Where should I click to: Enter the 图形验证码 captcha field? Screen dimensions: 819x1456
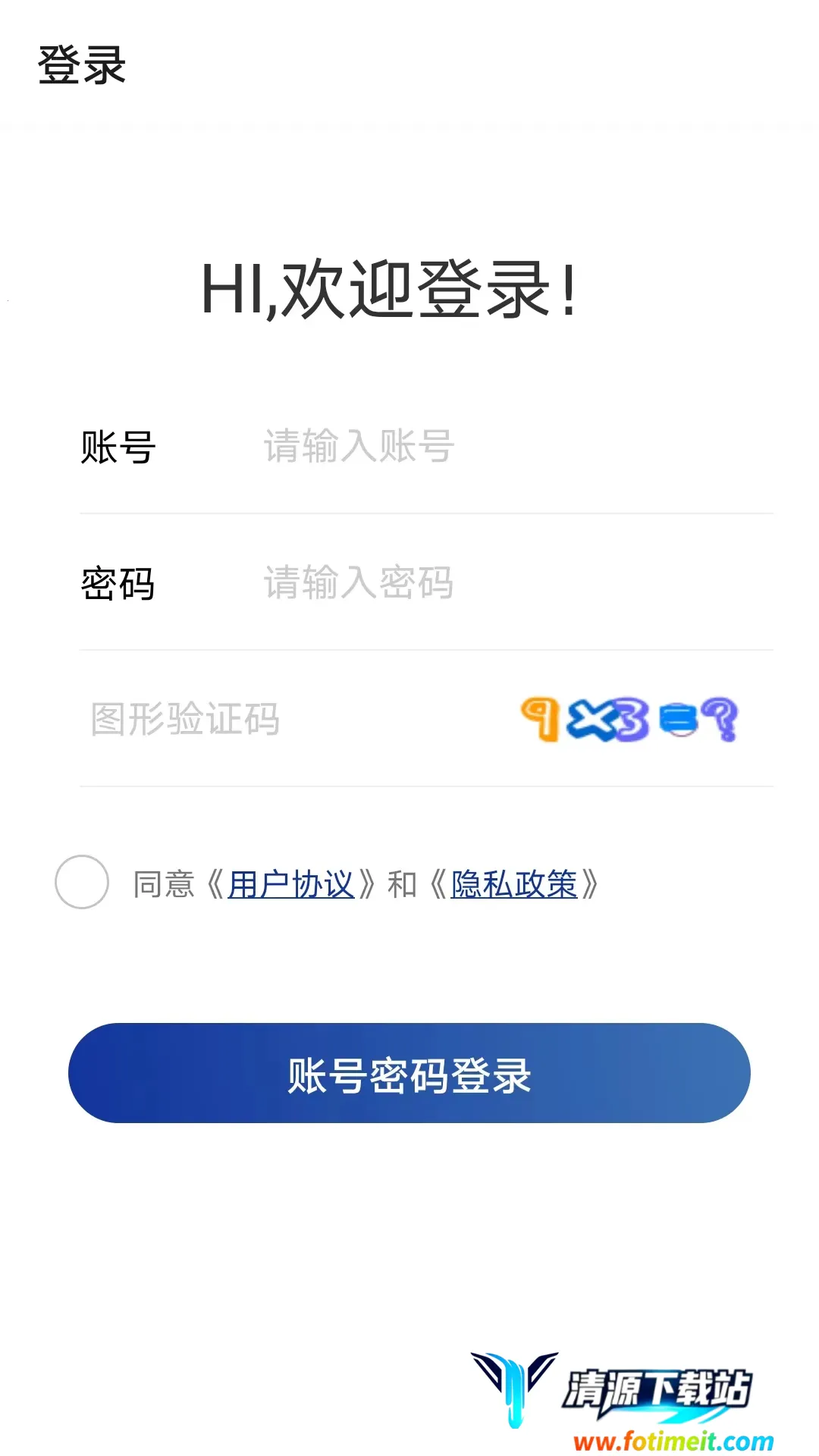pyautogui.click(x=288, y=719)
